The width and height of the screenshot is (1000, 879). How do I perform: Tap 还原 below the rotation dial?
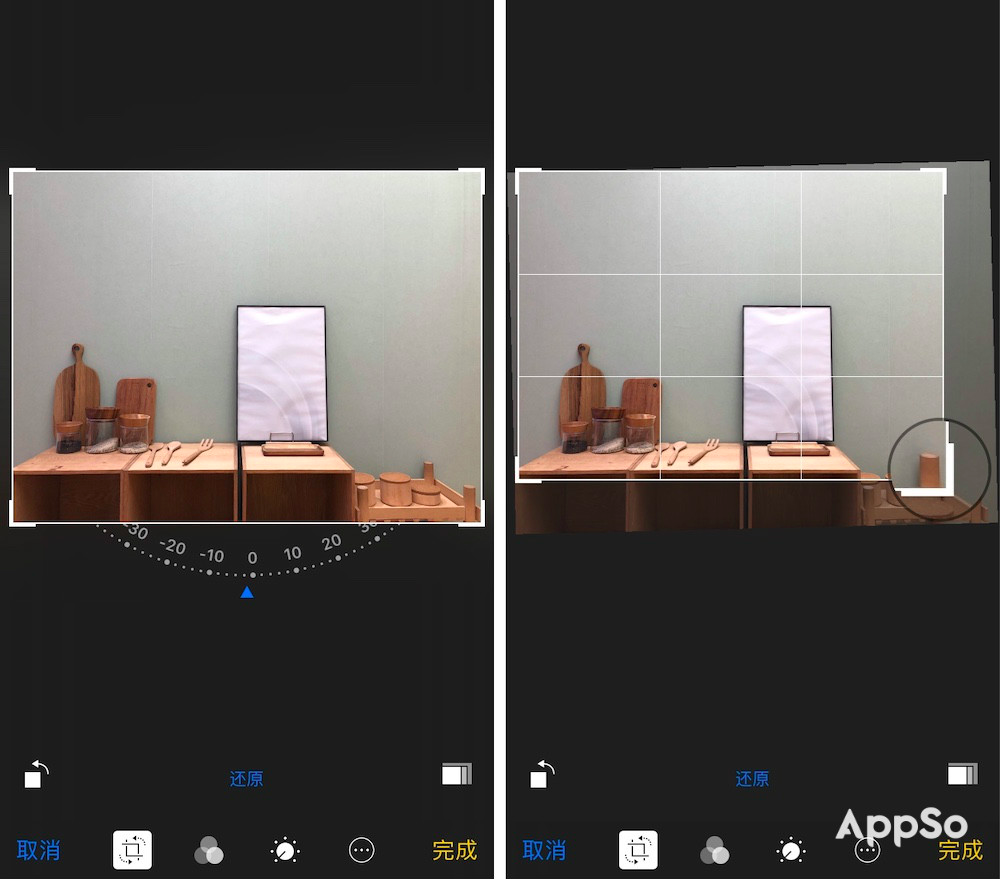[246, 779]
